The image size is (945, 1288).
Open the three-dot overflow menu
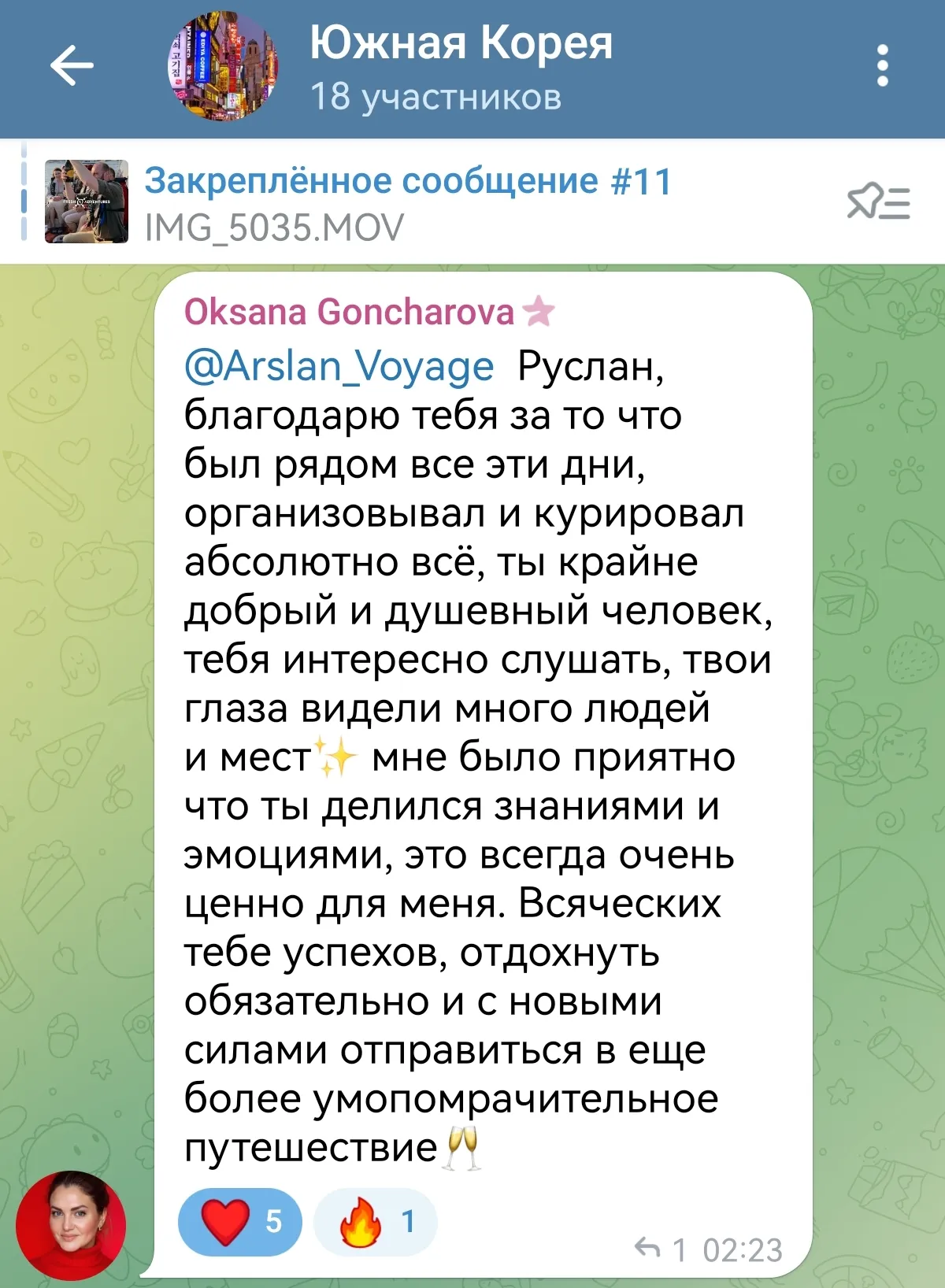click(x=882, y=65)
